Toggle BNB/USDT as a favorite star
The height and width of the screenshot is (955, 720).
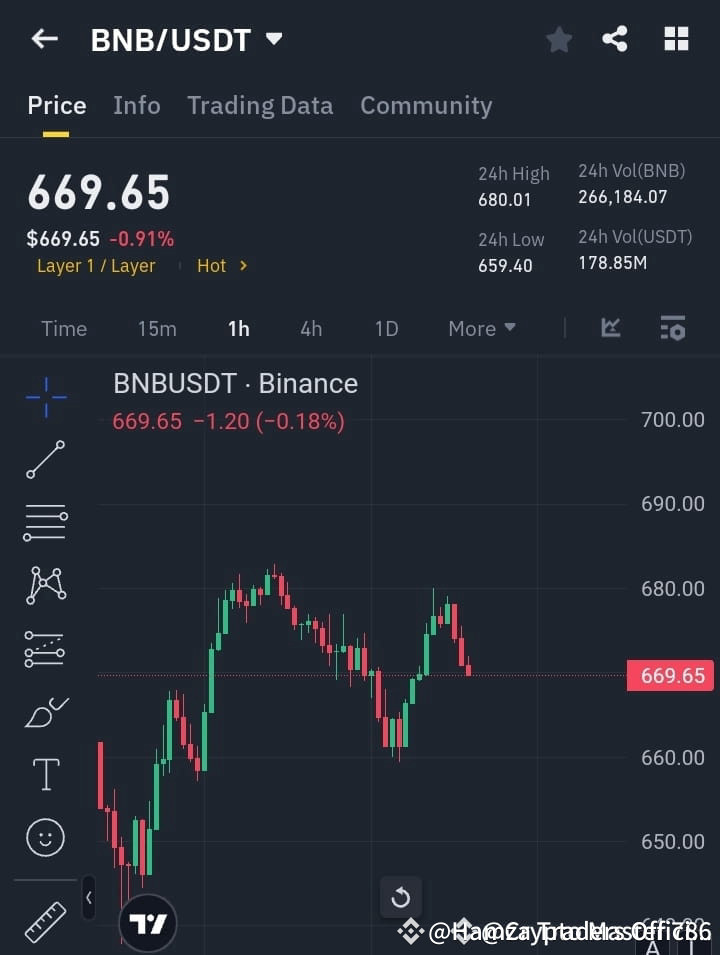[558, 39]
